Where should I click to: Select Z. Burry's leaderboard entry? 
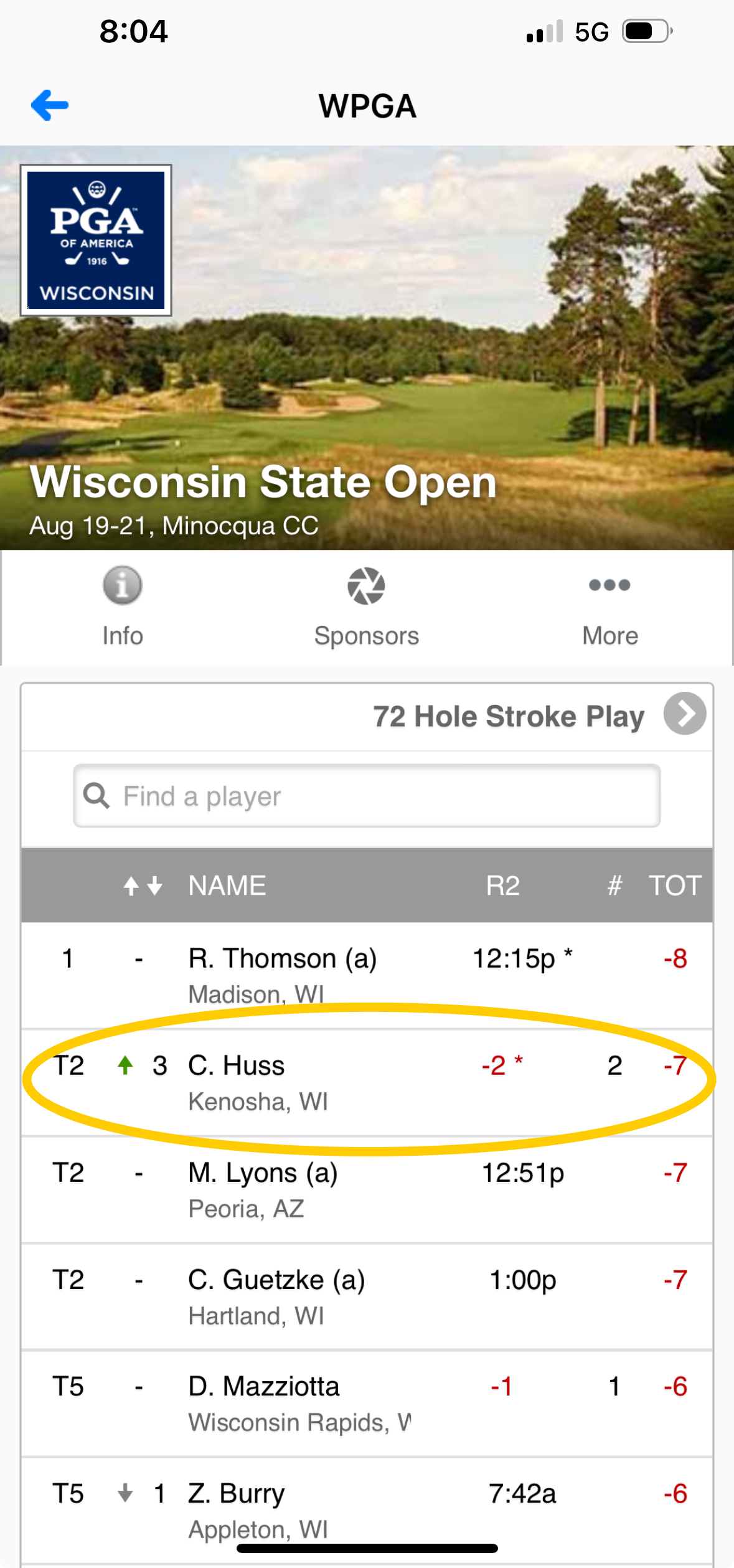click(367, 1511)
